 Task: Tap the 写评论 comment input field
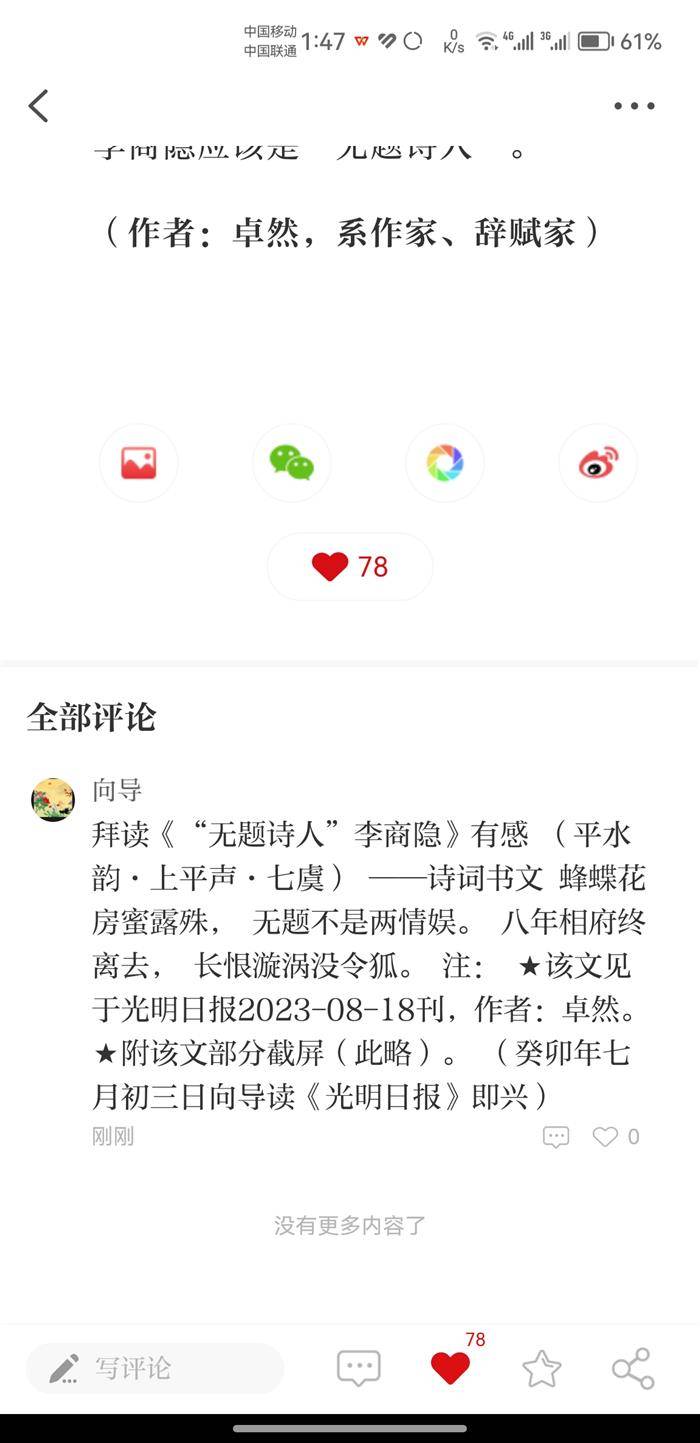(x=155, y=1368)
